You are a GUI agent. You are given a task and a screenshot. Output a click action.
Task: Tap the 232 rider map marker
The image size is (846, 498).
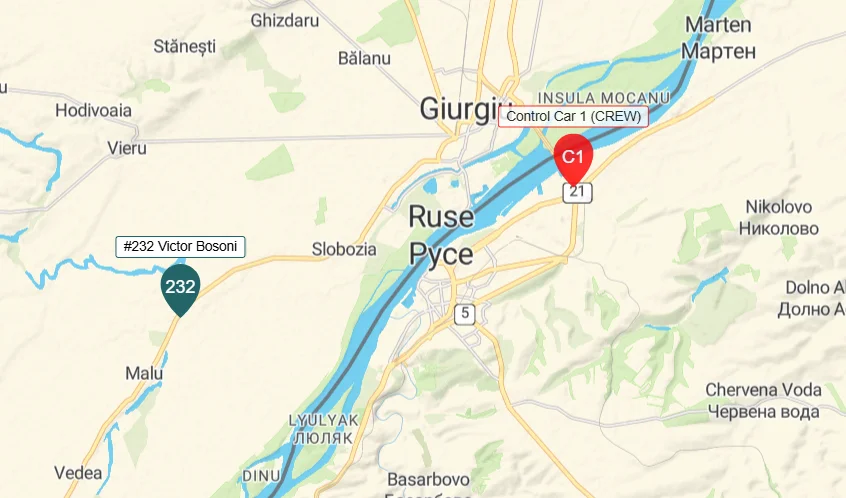(180, 288)
